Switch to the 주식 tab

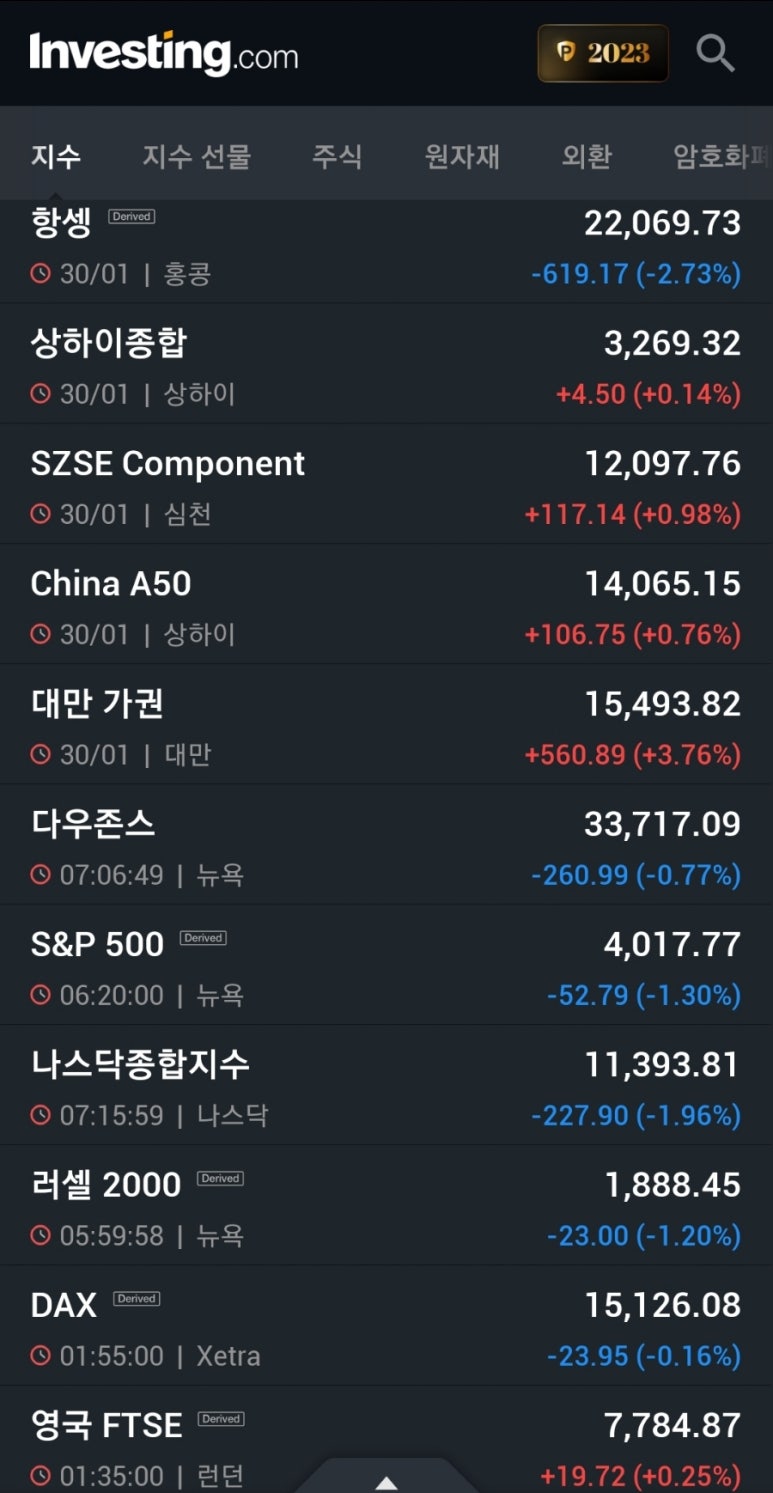click(337, 156)
